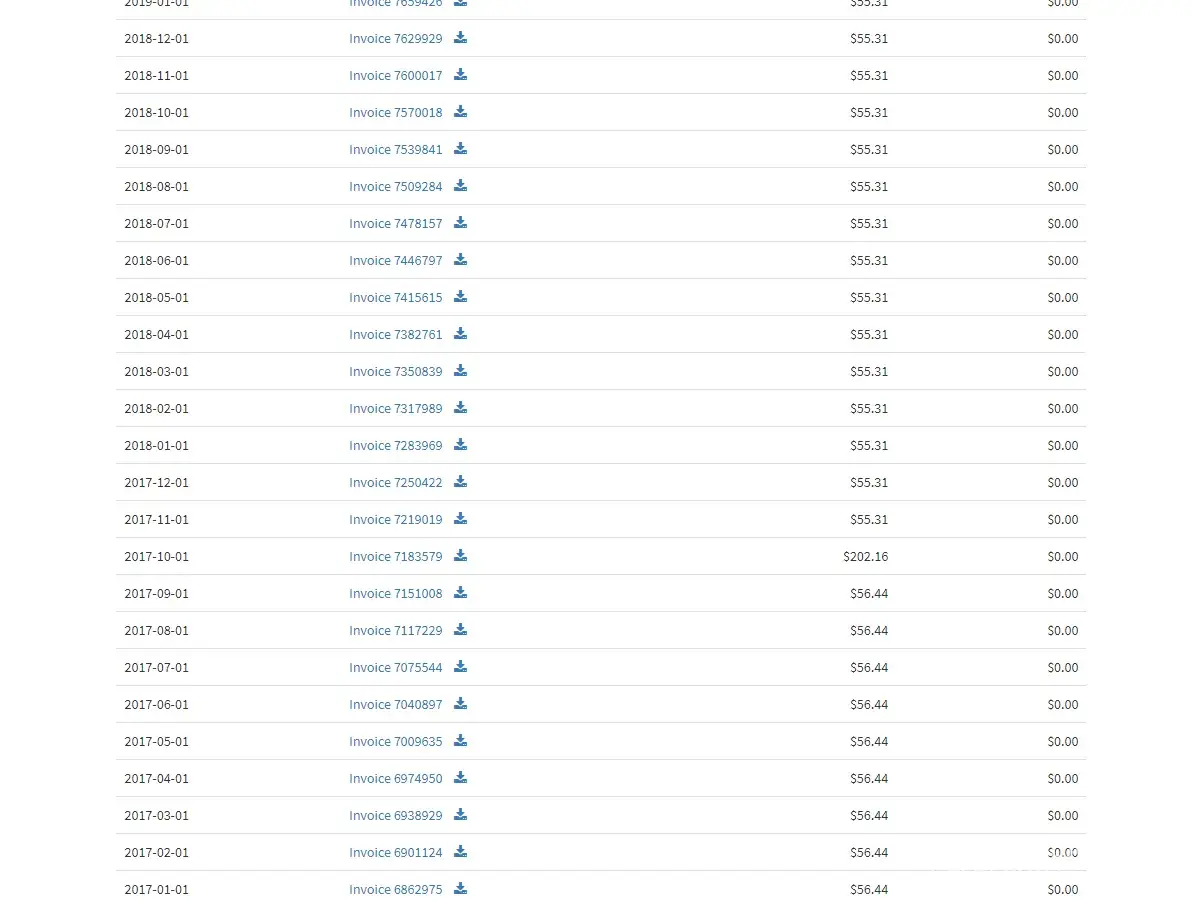This screenshot has height=903, width=1192.
Task: Open Invoice 7317989 link
Action: tap(395, 409)
